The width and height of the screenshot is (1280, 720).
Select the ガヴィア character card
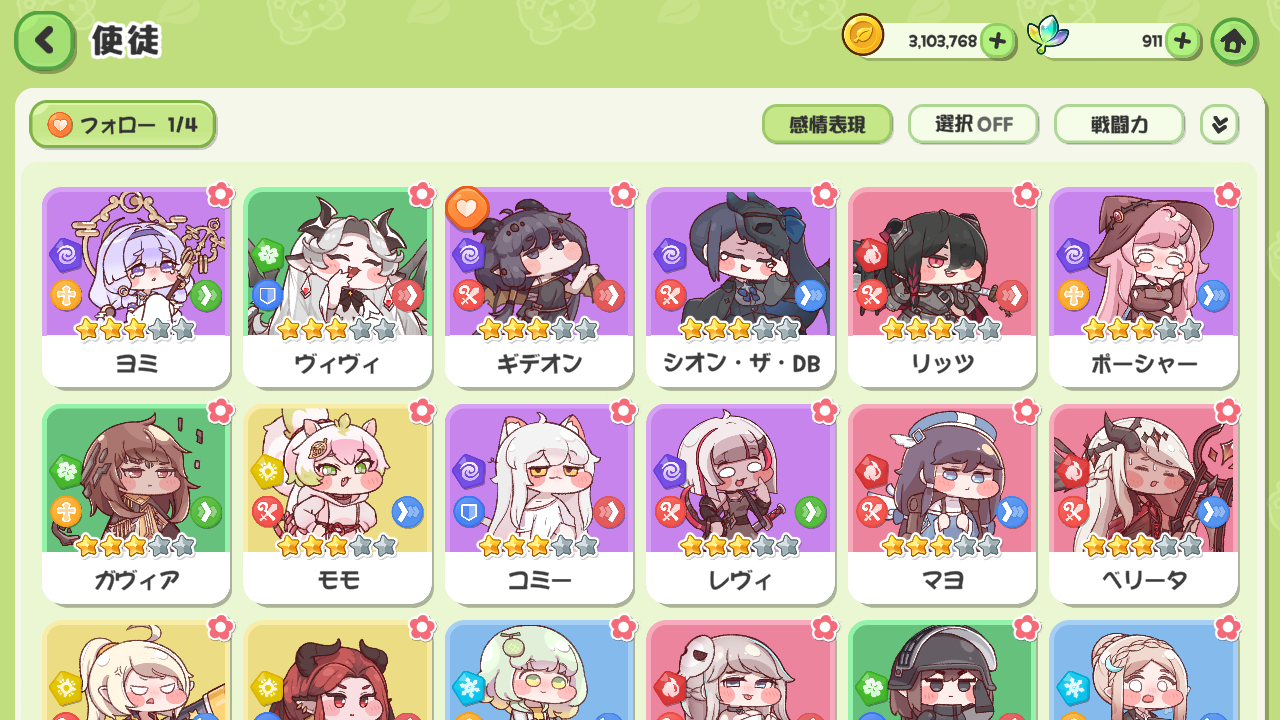pos(136,502)
